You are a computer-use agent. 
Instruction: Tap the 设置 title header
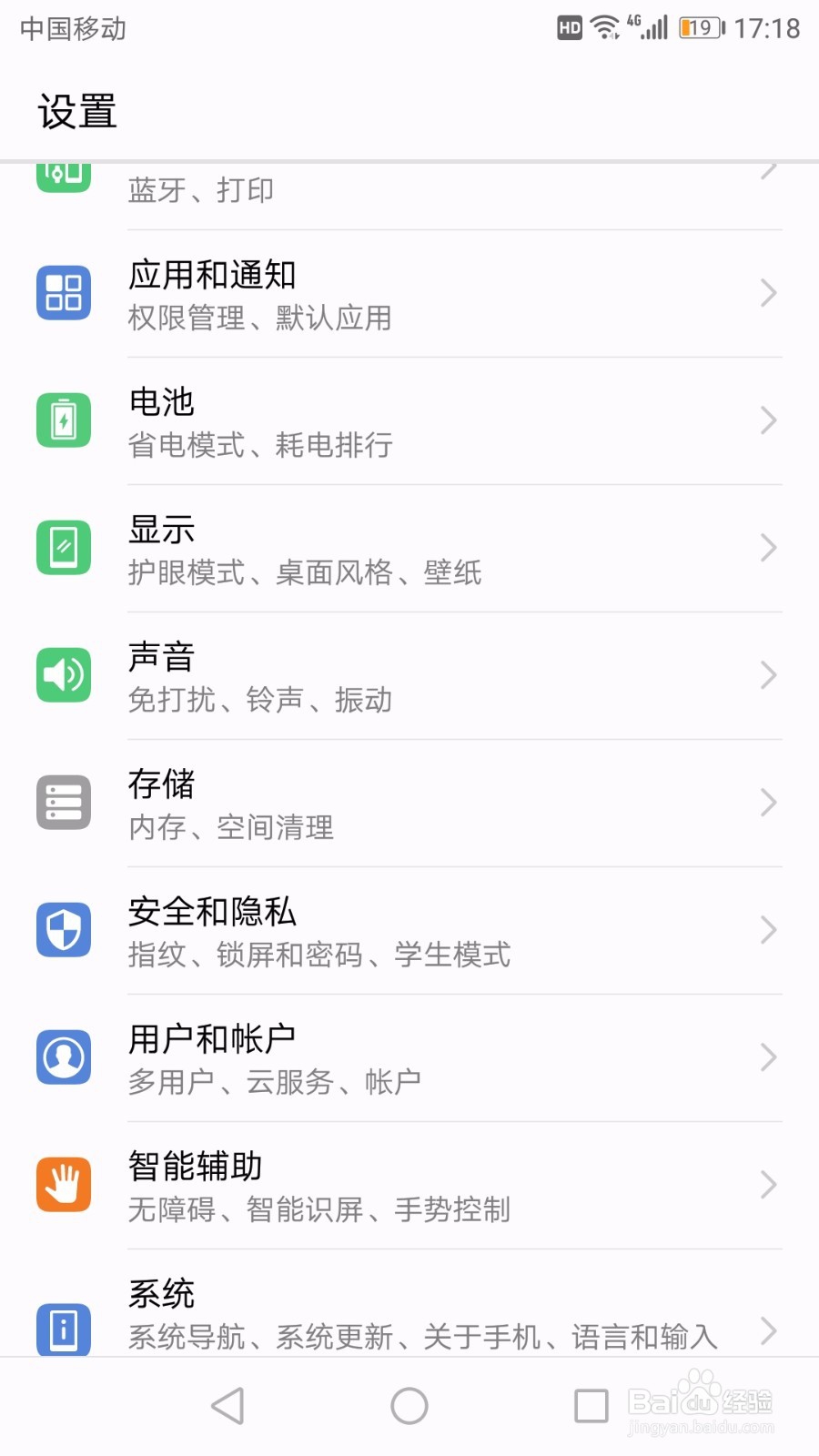pyautogui.click(x=76, y=111)
